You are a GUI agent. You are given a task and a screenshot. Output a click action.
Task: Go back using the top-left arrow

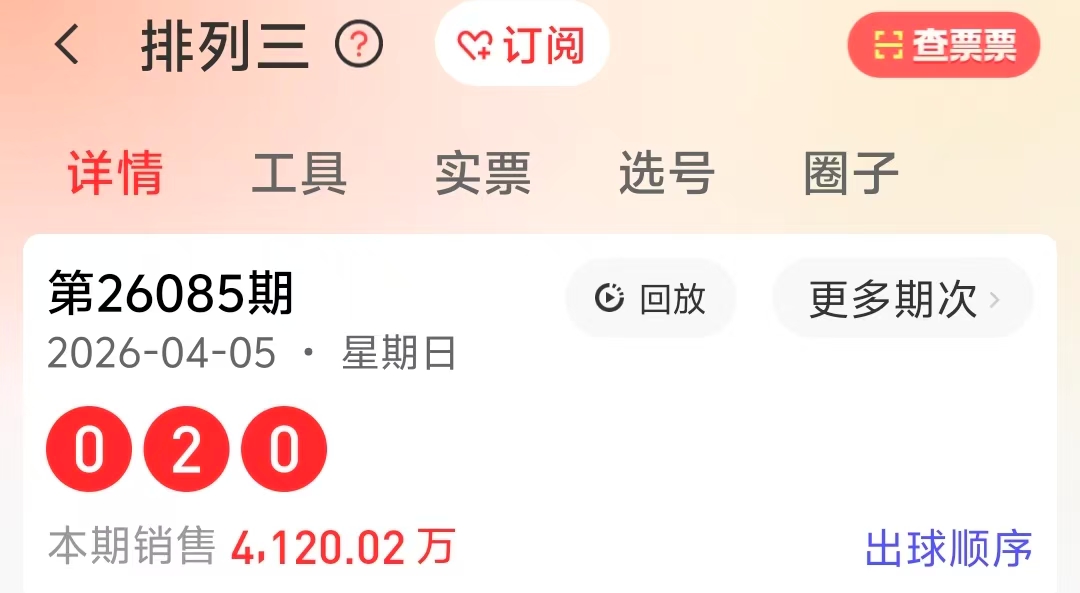tap(67, 45)
